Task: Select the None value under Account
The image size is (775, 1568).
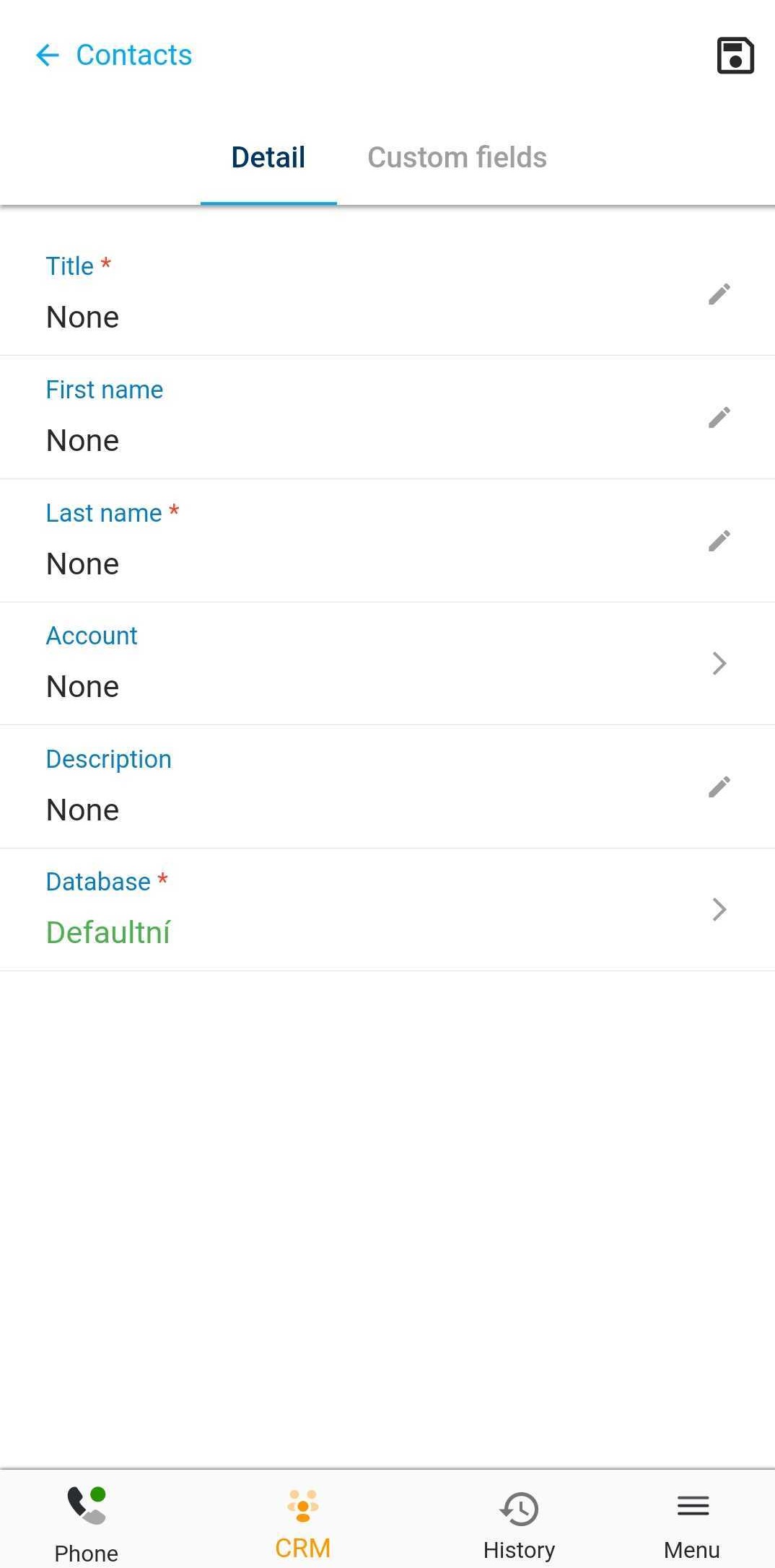Action: (82, 686)
